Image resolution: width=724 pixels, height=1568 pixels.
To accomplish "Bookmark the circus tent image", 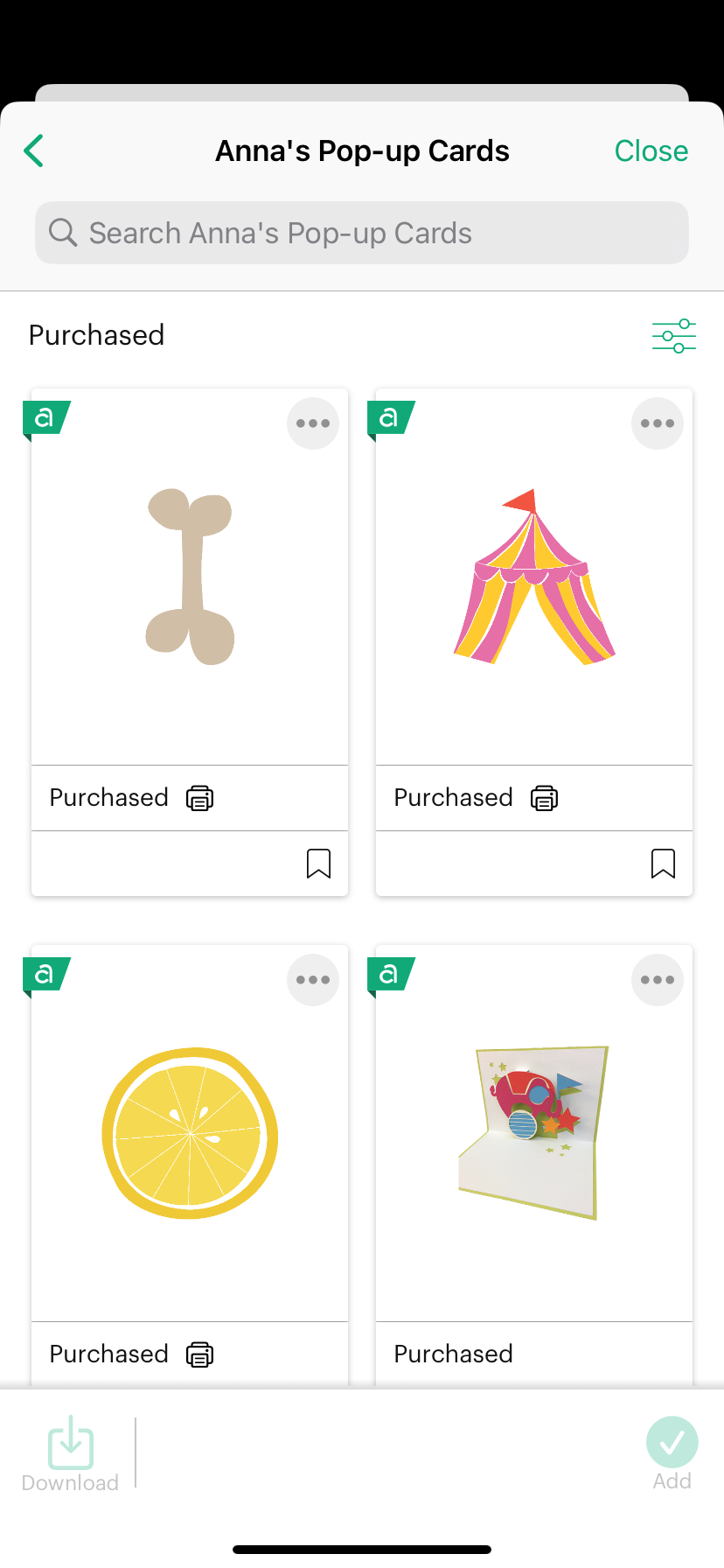I will [x=663, y=864].
